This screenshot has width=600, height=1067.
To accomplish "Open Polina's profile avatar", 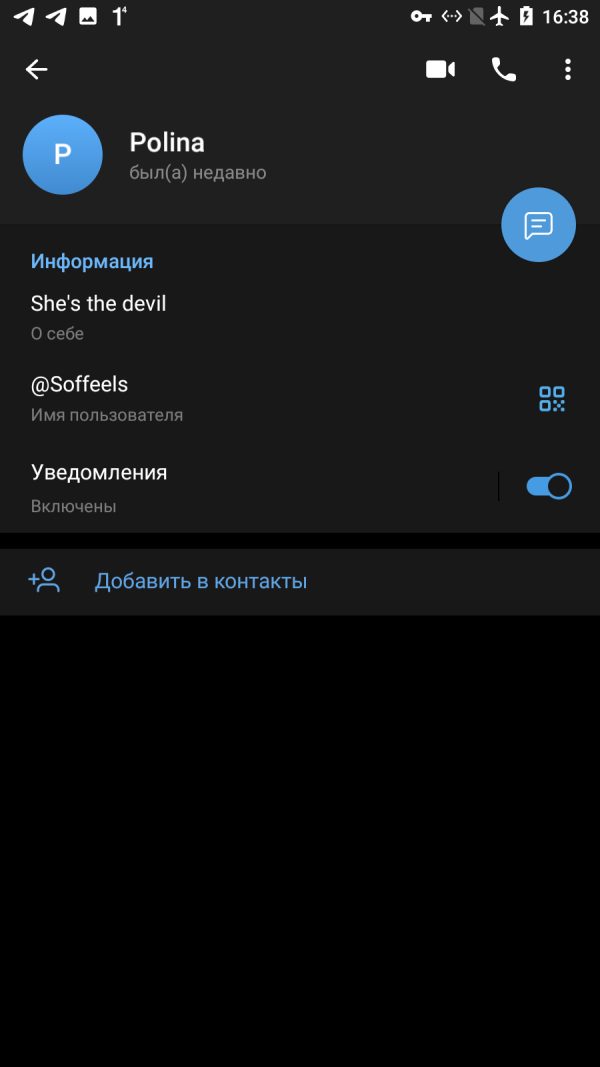I will (x=63, y=154).
